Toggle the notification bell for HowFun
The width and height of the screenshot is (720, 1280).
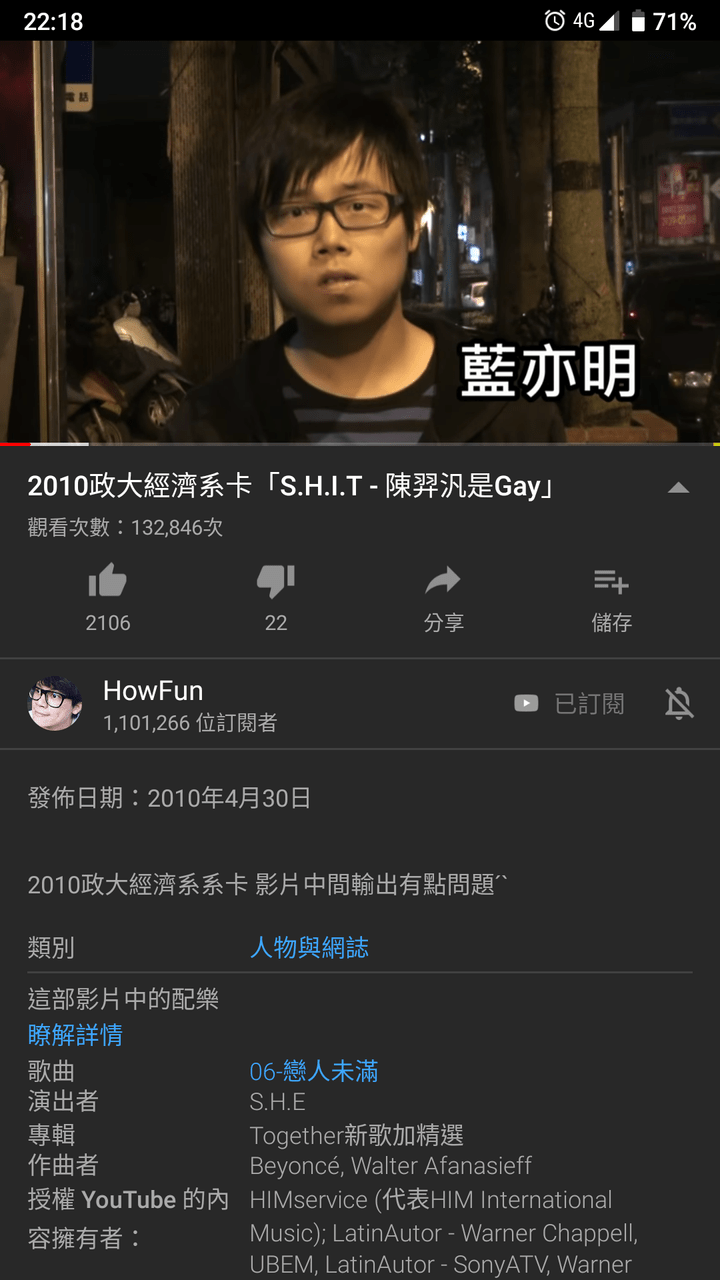(x=679, y=704)
